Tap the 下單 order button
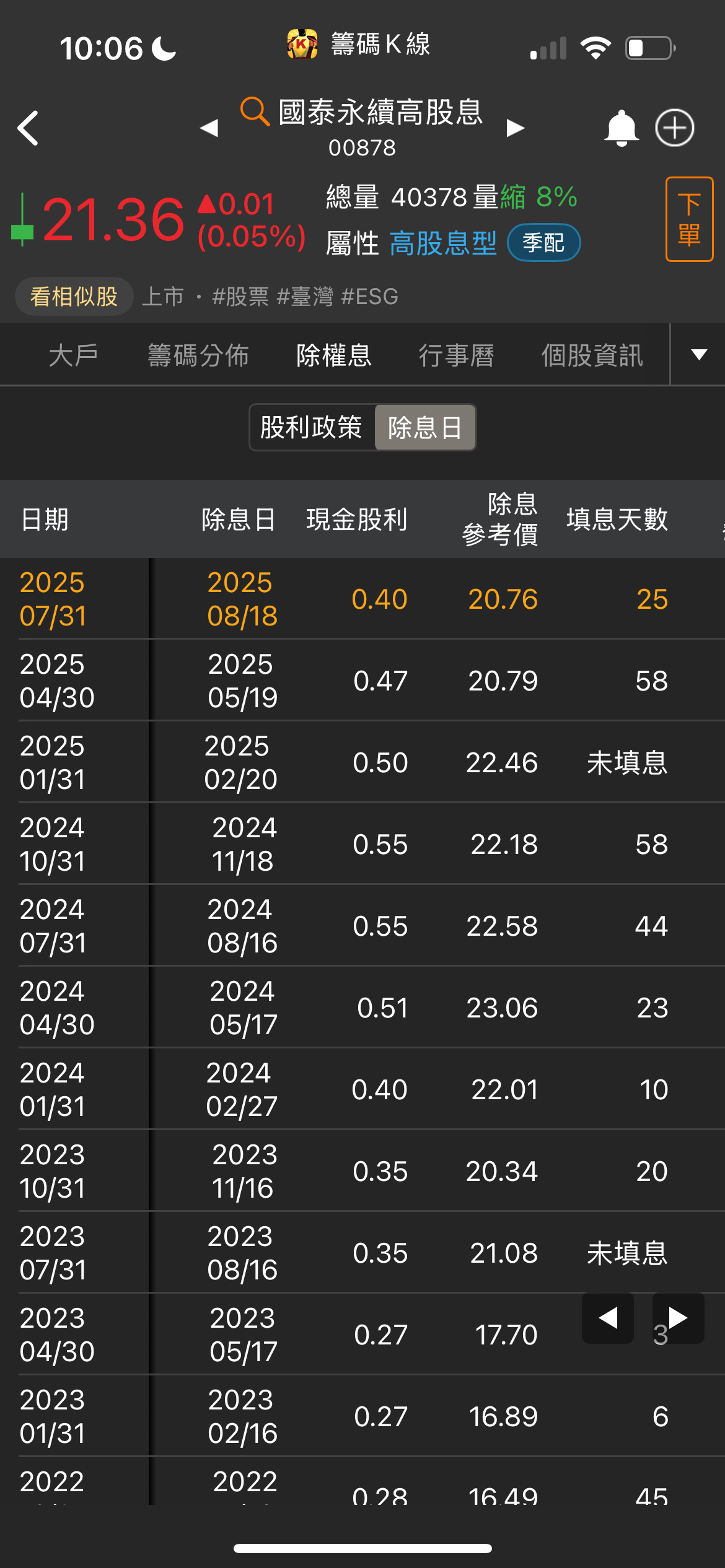 tap(689, 219)
